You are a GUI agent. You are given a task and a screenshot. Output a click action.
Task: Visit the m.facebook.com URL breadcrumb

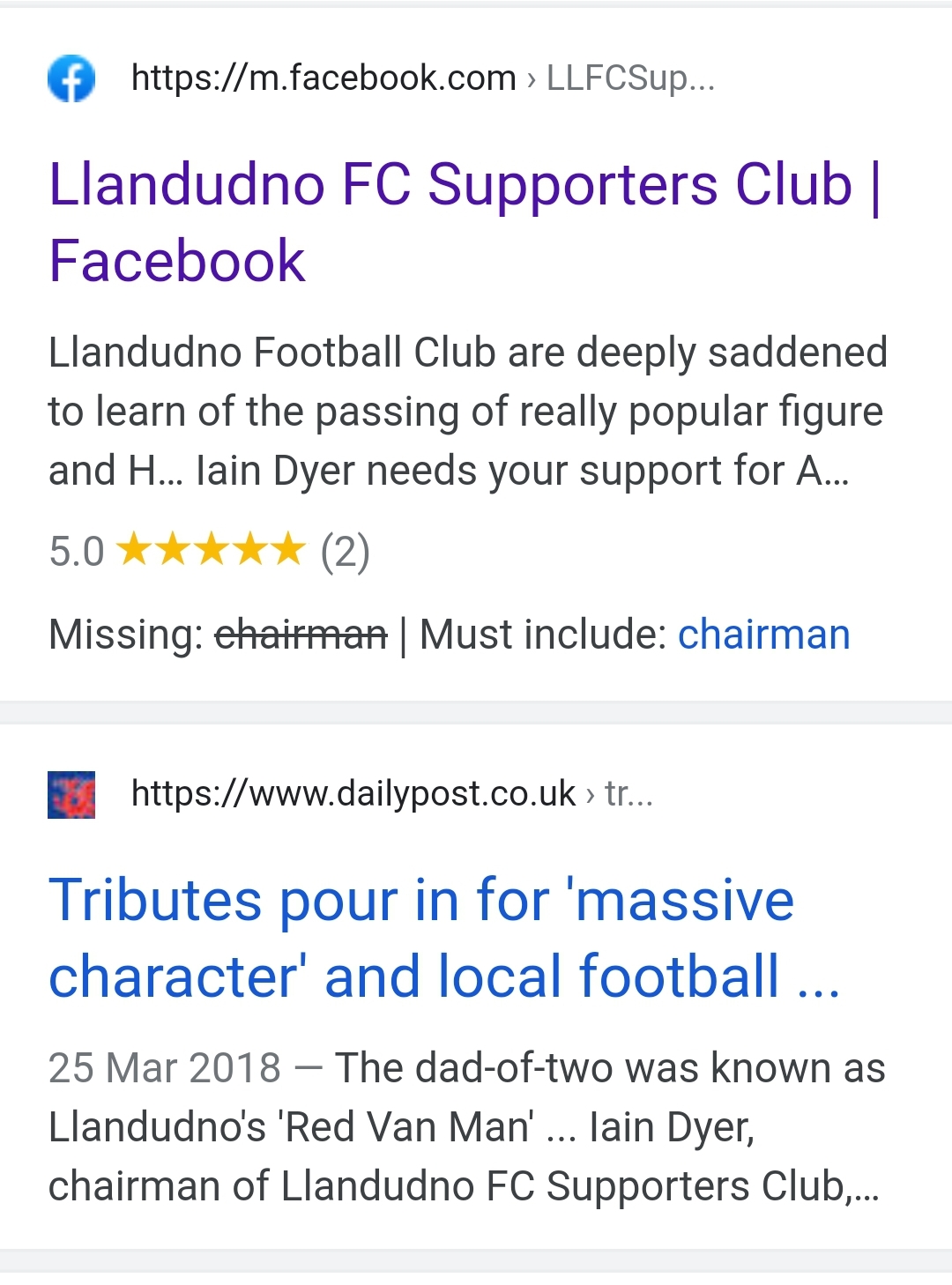point(422,78)
